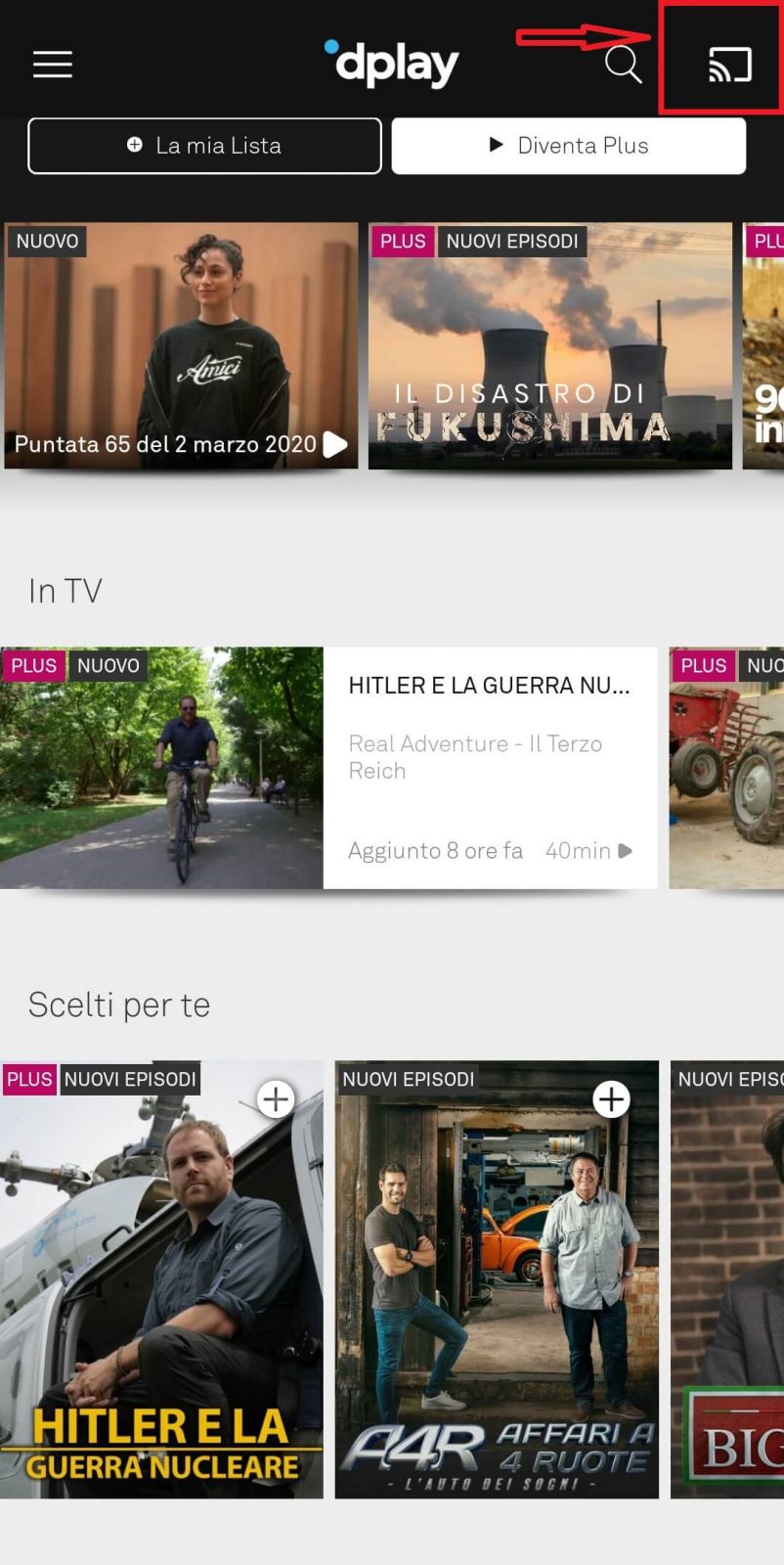Add Hitler e la Guerra Nucleare to list

(276, 1099)
